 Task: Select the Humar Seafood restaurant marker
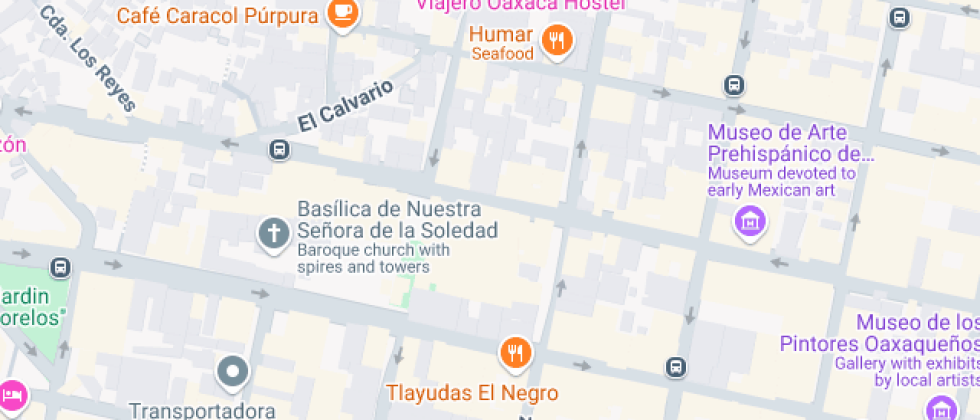click(x=557, y=42)
